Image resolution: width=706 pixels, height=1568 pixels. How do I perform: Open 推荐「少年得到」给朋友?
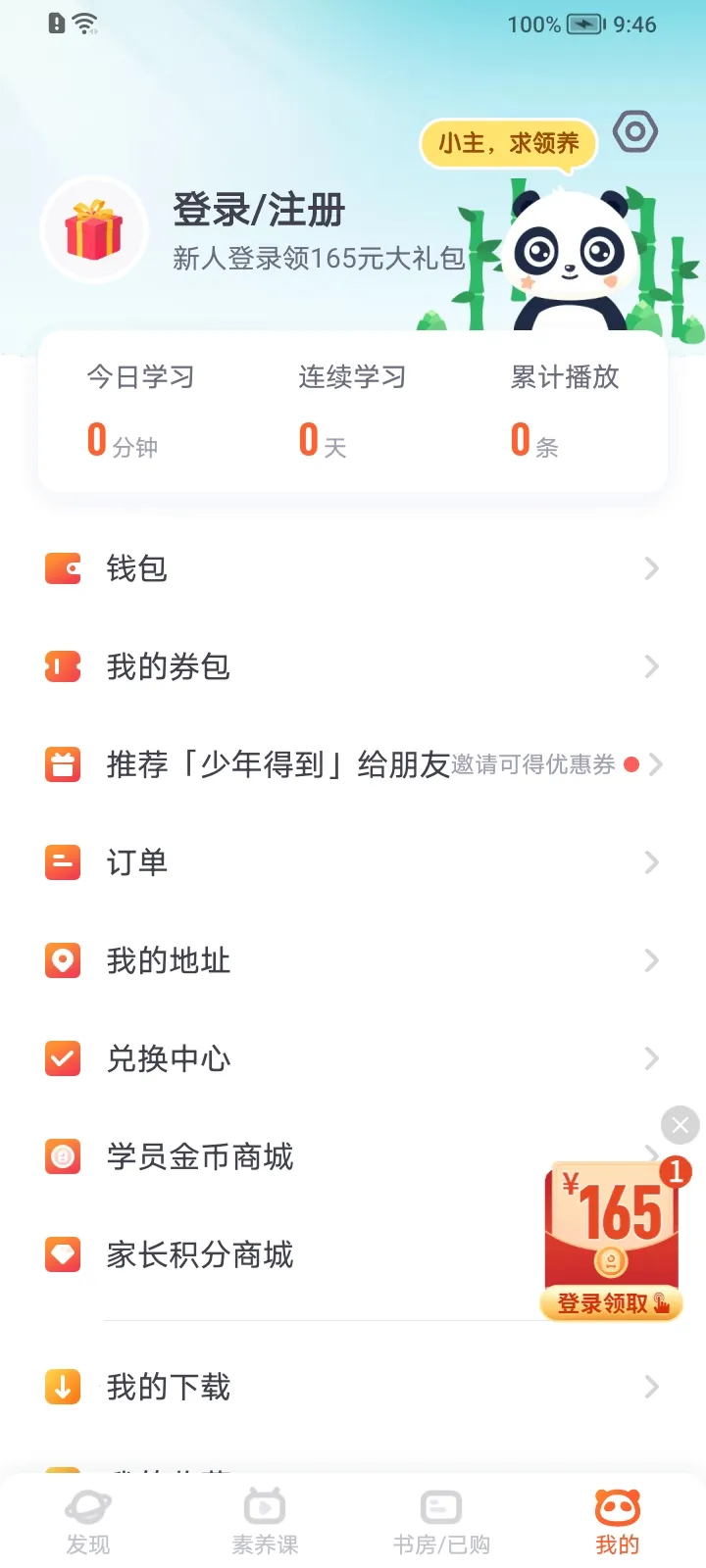pos(353,764)
